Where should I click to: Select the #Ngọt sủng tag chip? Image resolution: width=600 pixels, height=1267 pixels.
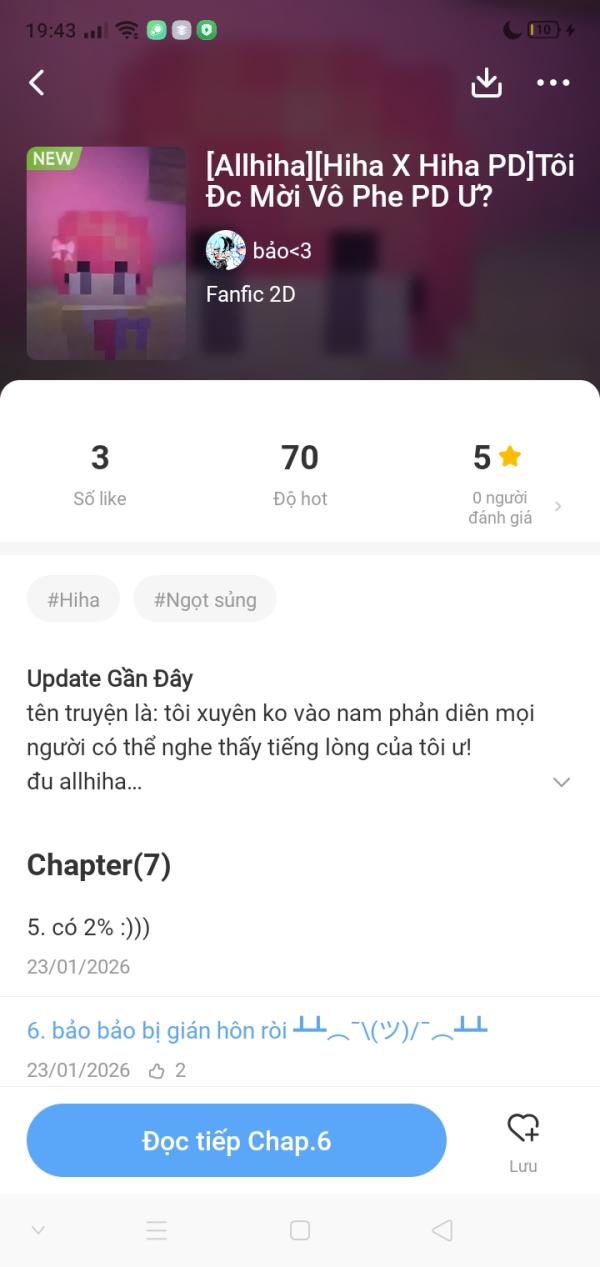pos(205,600)
